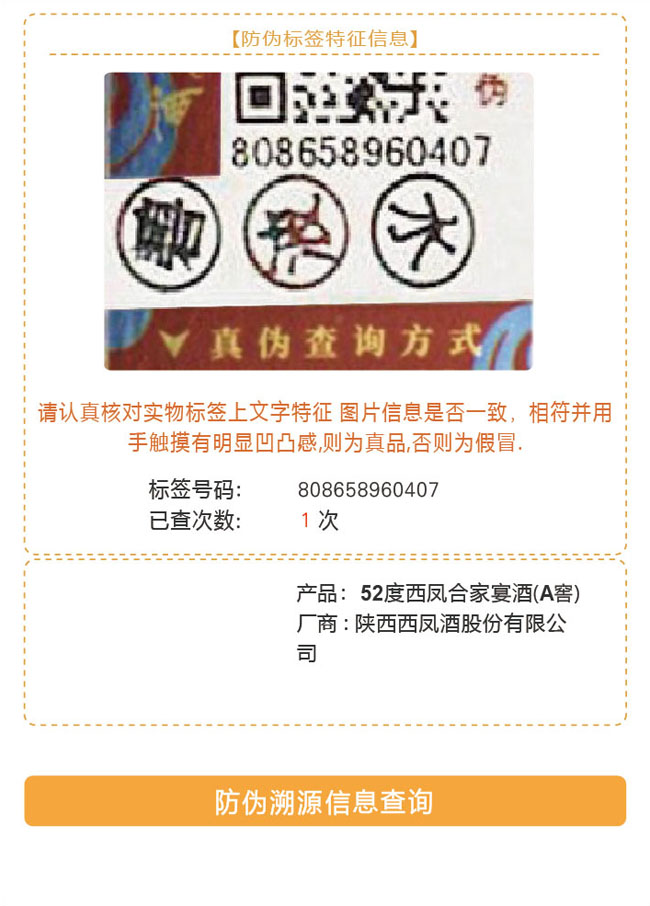Tap the 防伪溯源信息查询 button
Image resolution: width=650 pixels, height=906 pixels.
coord(325,801)
